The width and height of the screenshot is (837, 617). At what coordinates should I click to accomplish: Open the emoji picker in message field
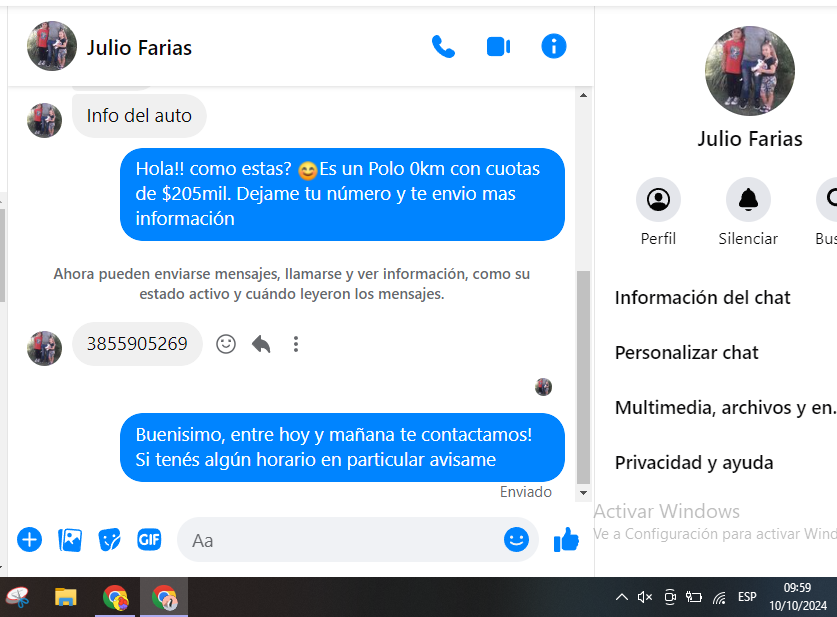(x=516, y=540)
